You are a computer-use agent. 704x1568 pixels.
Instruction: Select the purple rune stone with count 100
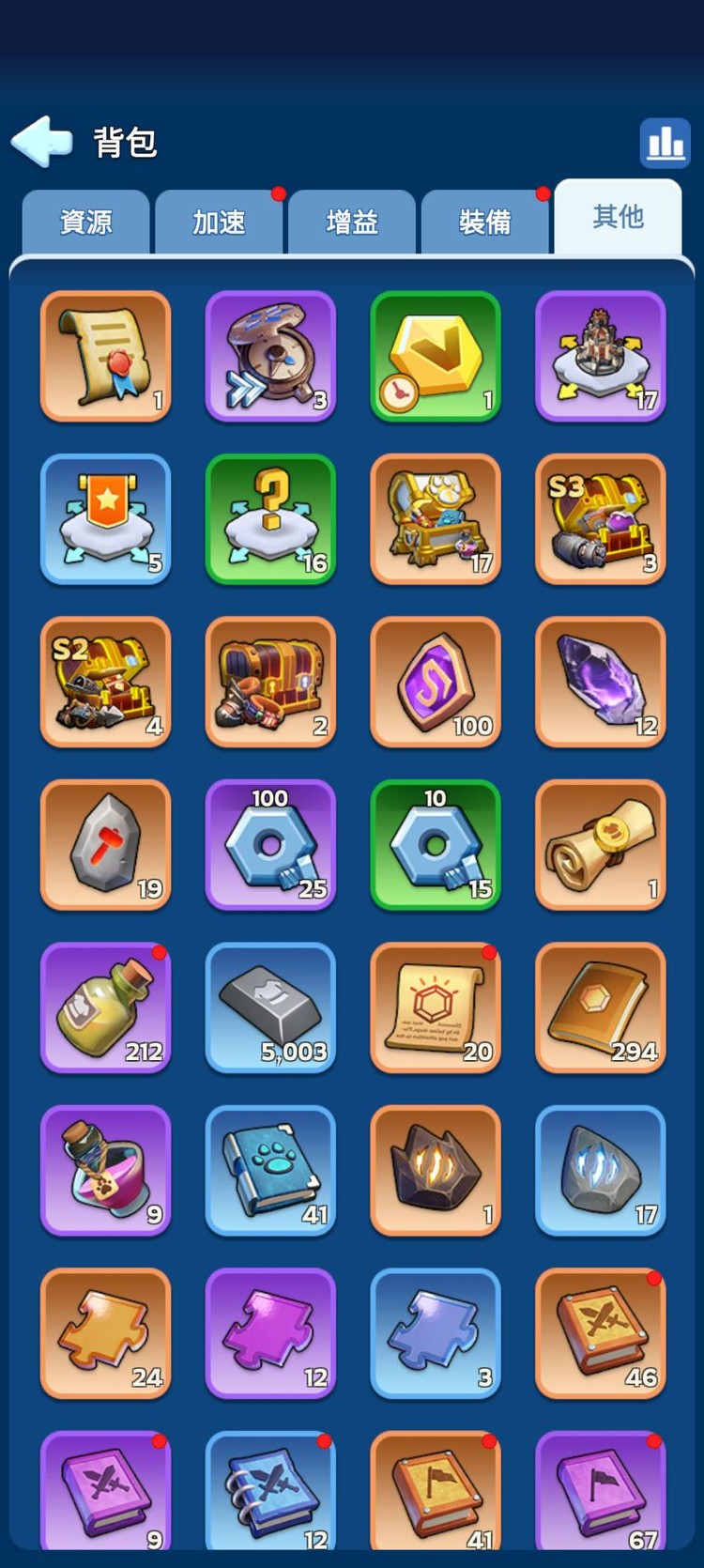436,682
